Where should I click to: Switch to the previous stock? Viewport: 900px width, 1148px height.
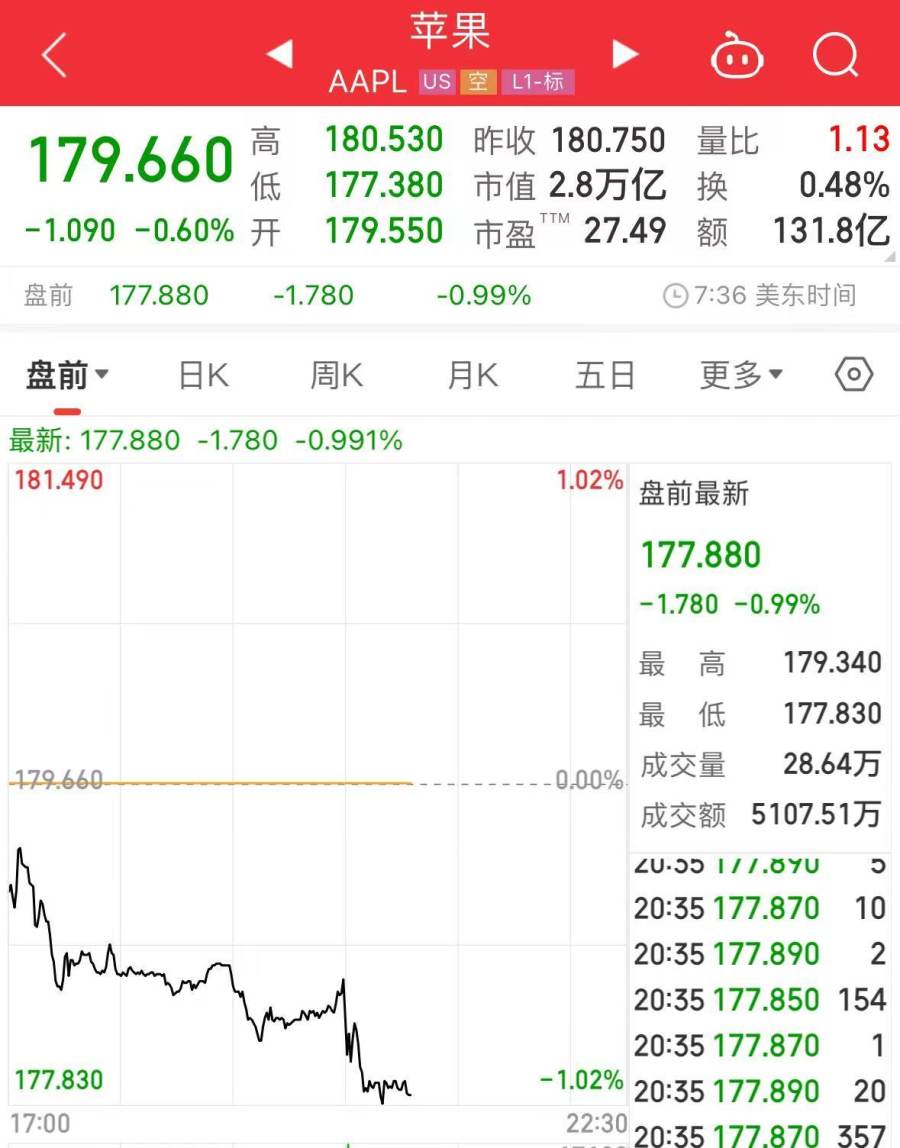click(x=278, y=54)
